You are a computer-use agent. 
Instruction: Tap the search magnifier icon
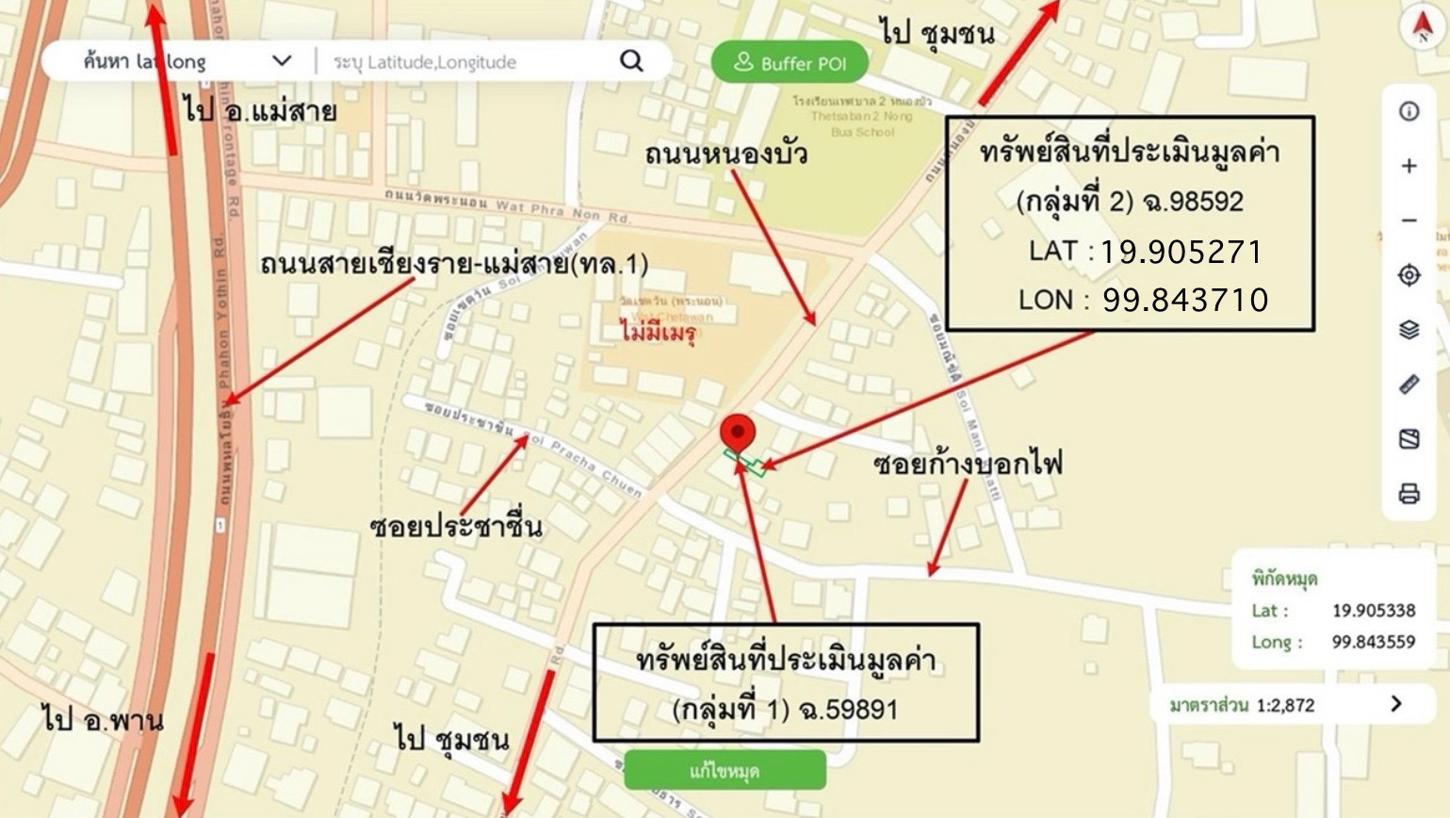point(631,61)
